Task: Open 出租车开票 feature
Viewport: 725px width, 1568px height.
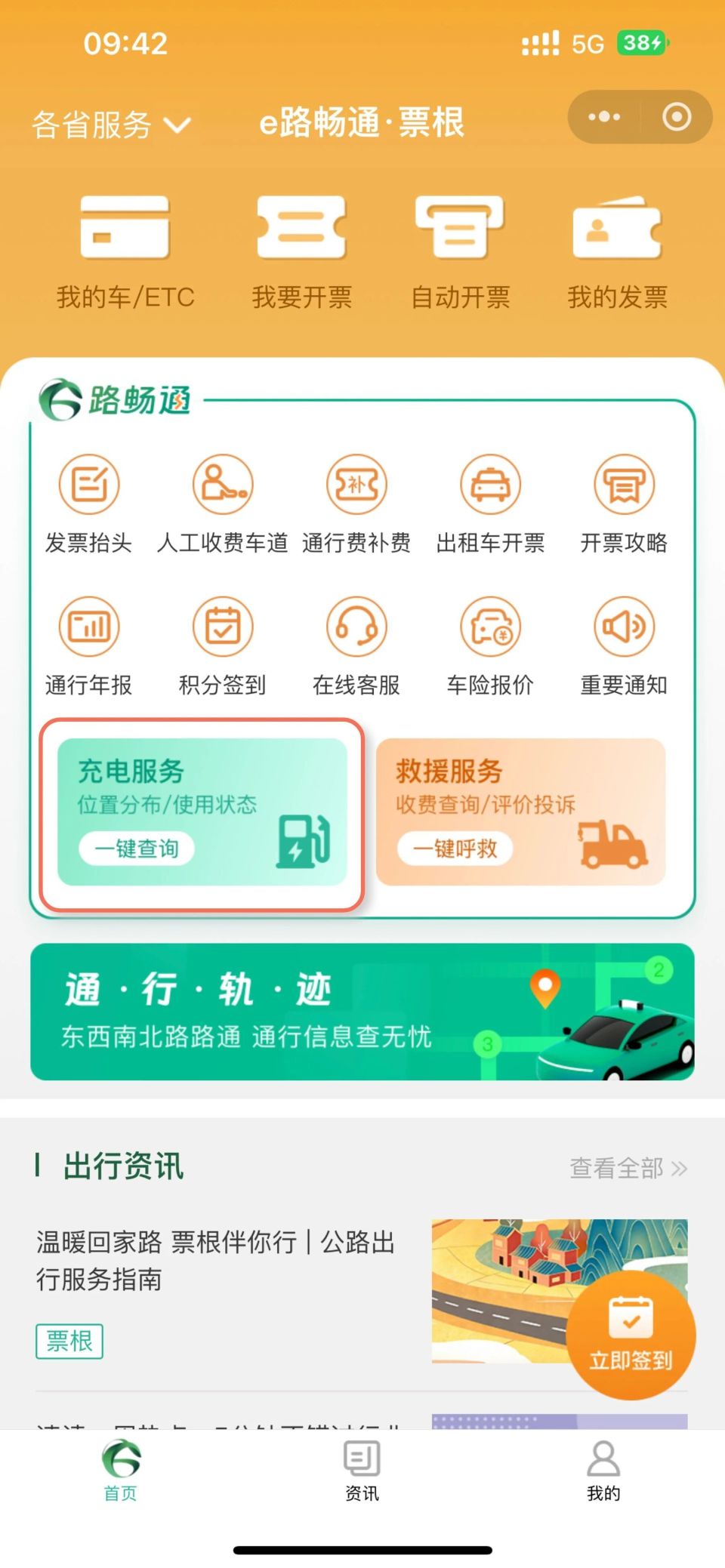Action: click(x=490, y=502)
